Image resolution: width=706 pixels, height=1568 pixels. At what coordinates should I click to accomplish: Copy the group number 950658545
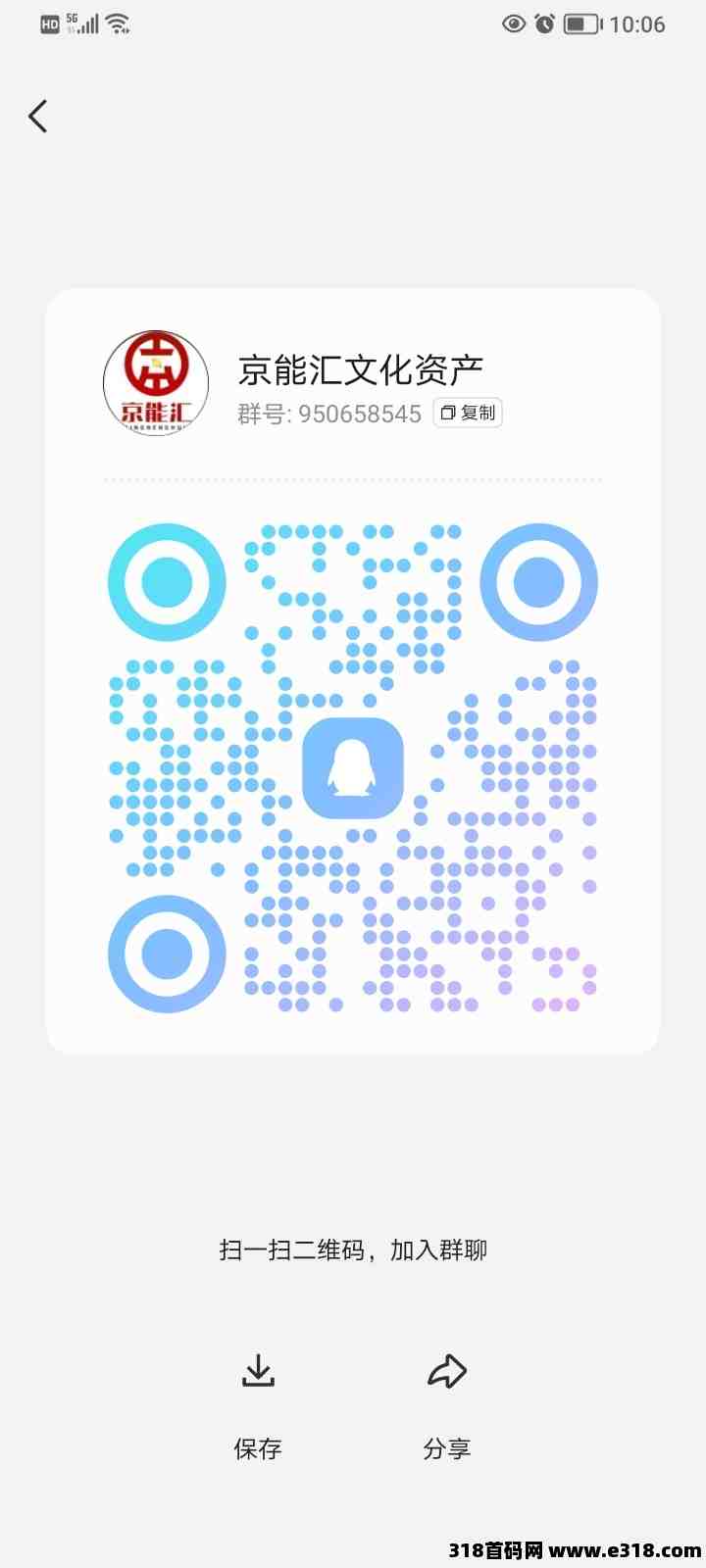pos(468,413)
